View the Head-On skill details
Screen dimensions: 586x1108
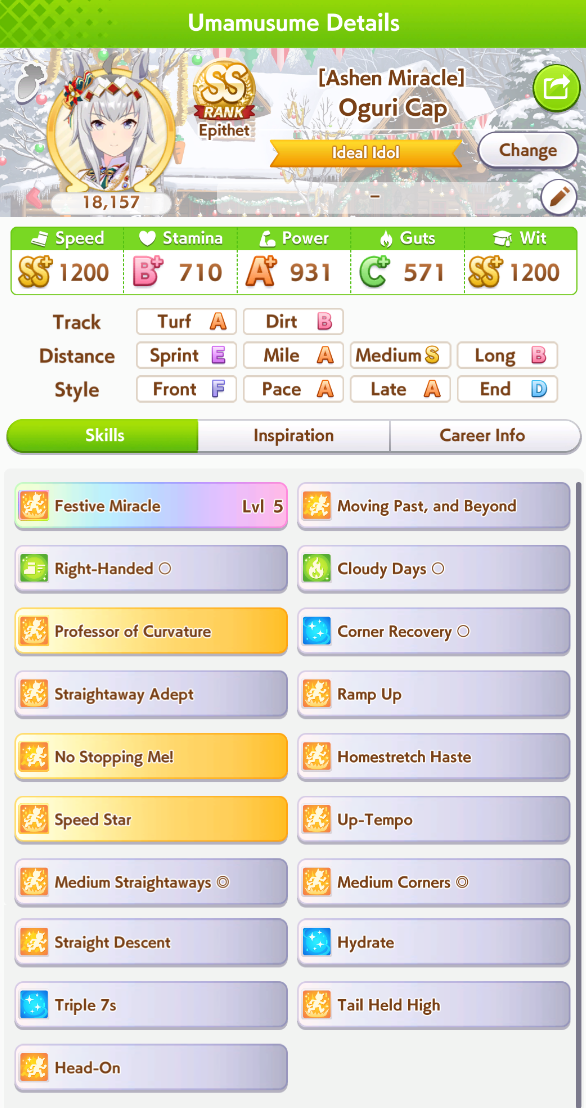[x=151, y=1068]
